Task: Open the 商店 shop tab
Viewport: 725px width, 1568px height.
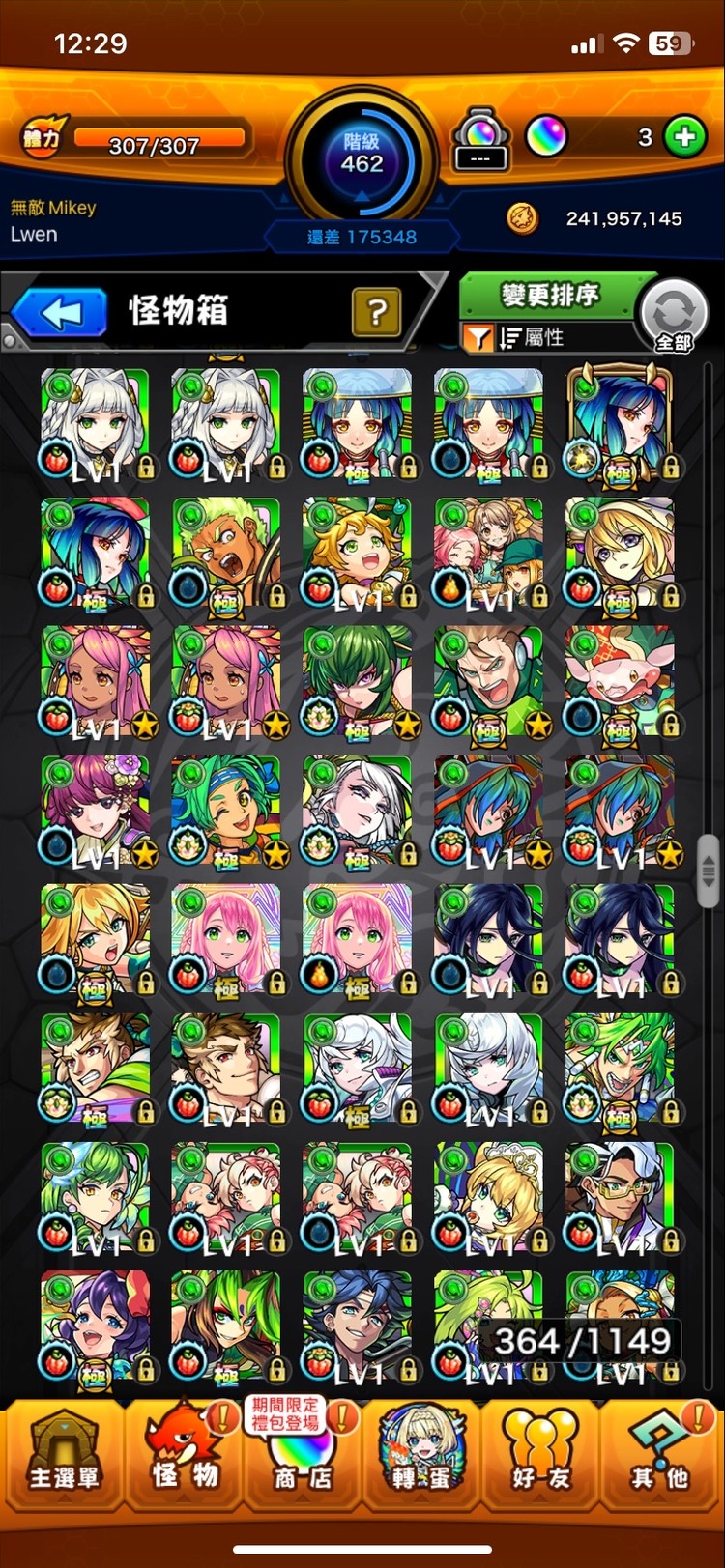Action: coord(302,1448)
